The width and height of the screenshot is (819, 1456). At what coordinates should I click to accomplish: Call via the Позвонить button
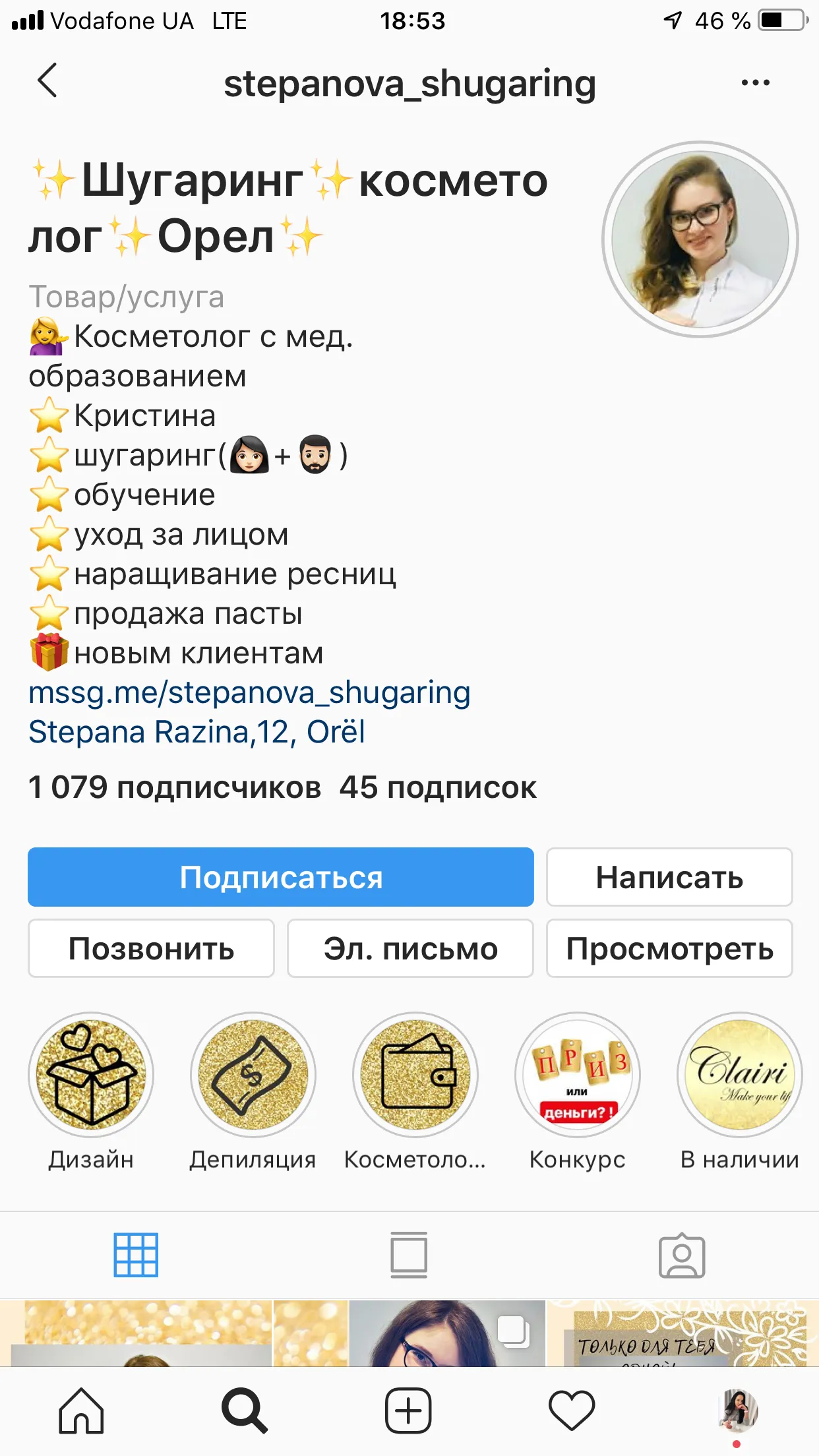tap(151, 948)
